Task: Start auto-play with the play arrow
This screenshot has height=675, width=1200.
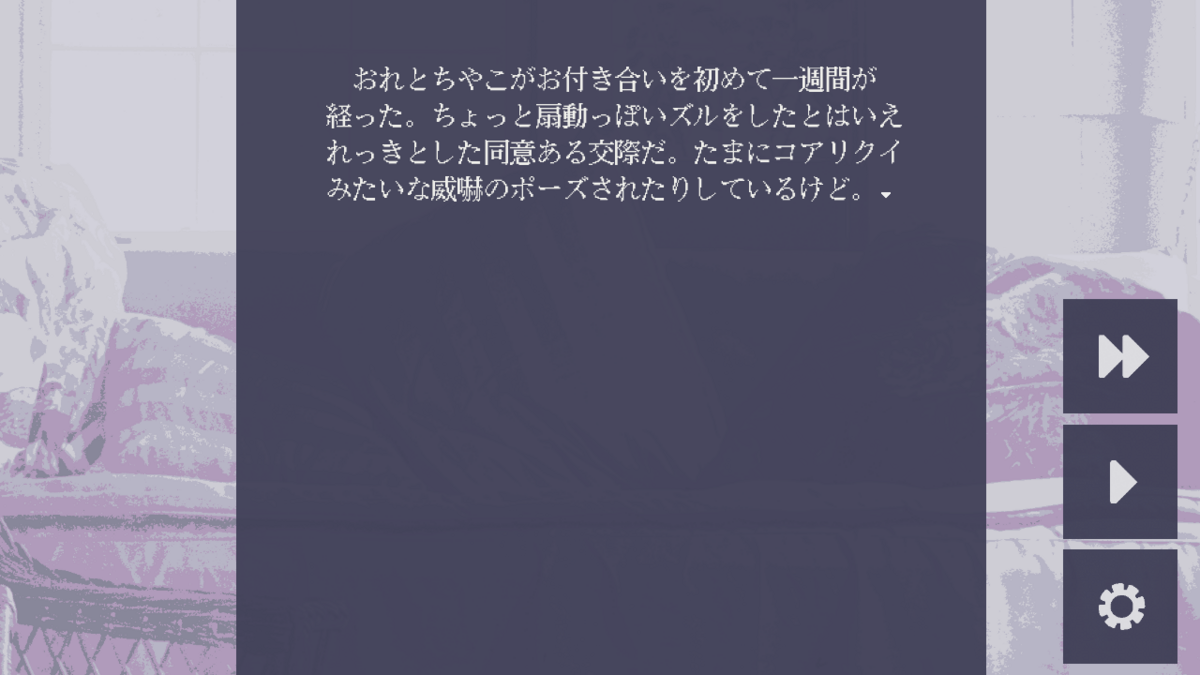Action: [x=1120, y=482]
